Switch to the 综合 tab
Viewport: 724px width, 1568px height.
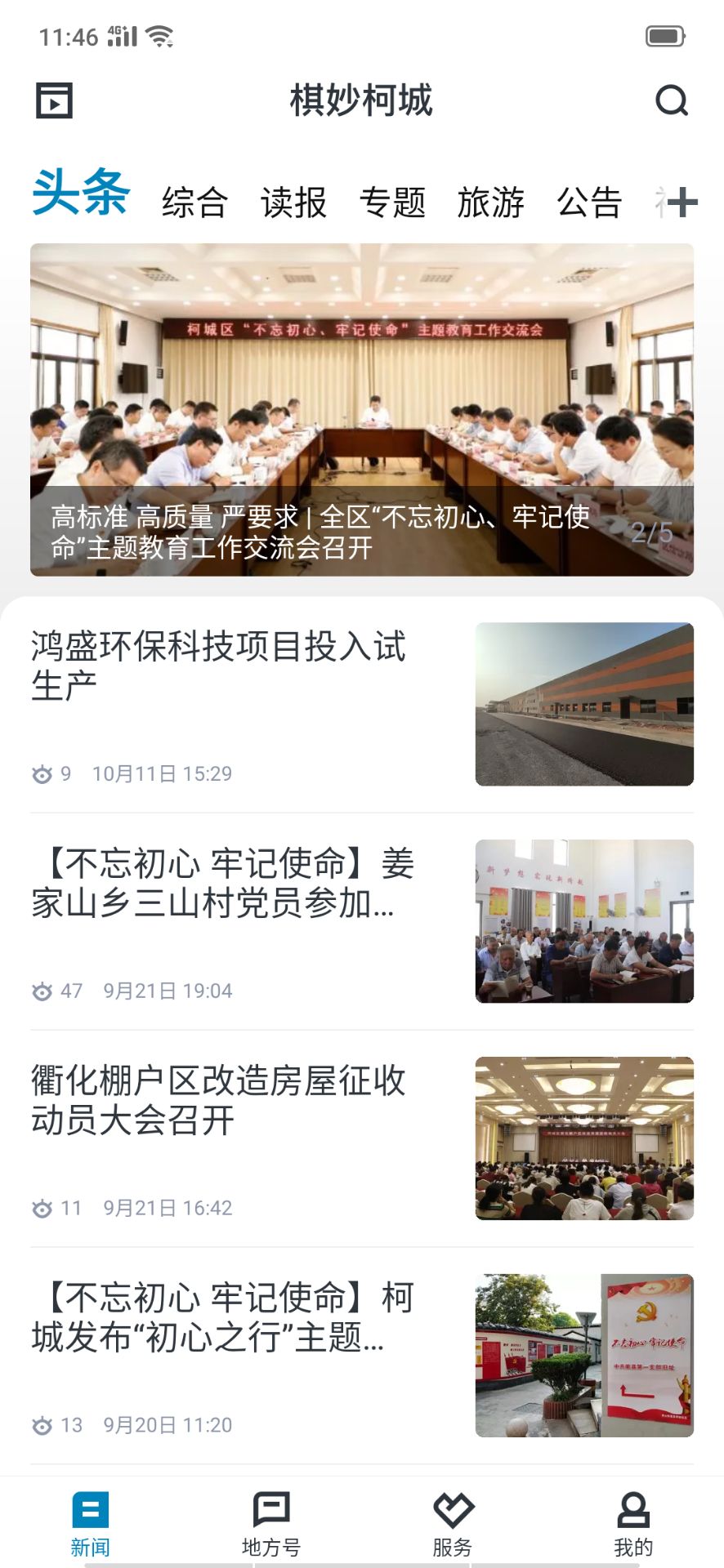tap(194, 203)
